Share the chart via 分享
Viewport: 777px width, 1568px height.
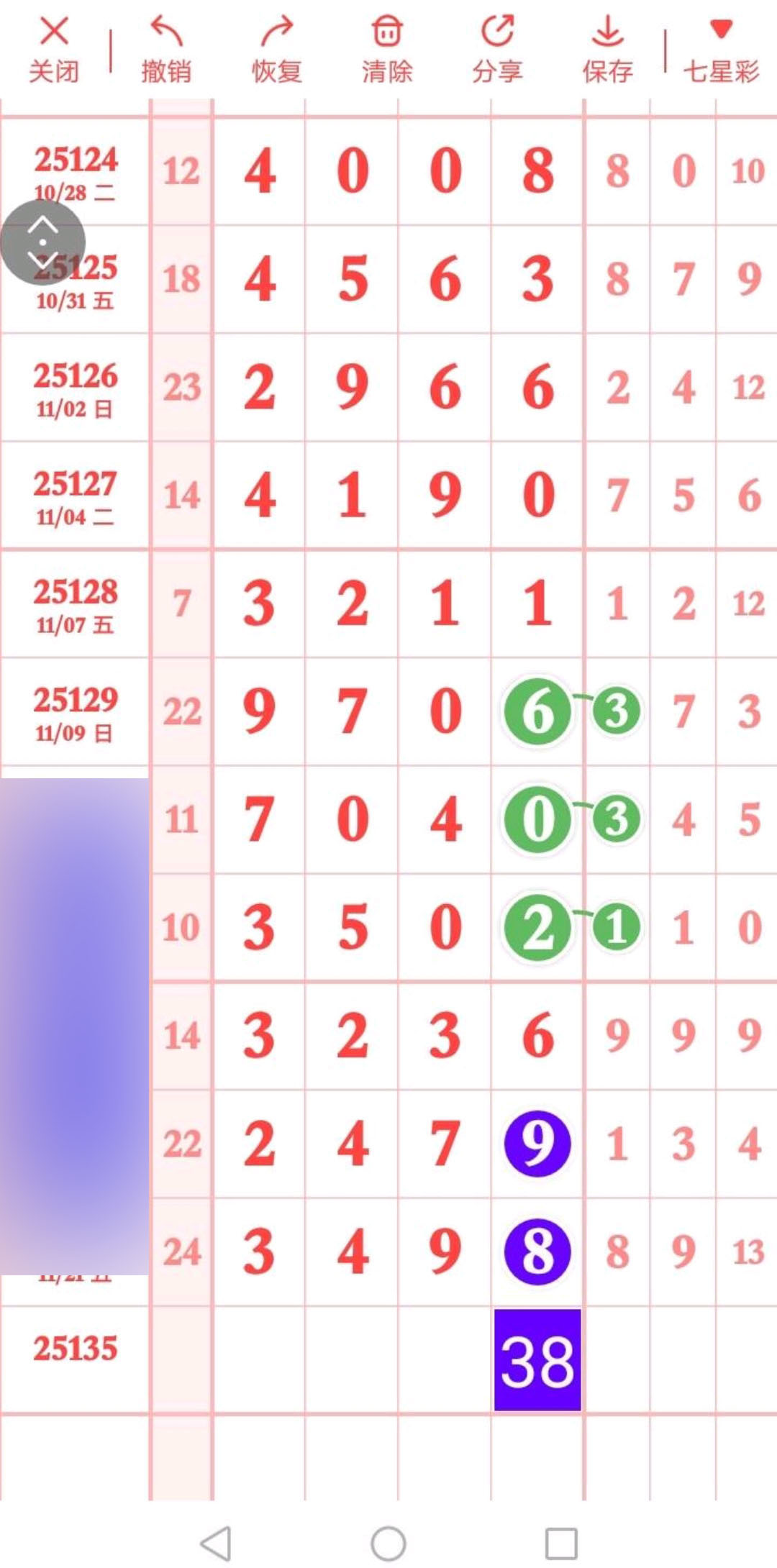coord(497,49)
